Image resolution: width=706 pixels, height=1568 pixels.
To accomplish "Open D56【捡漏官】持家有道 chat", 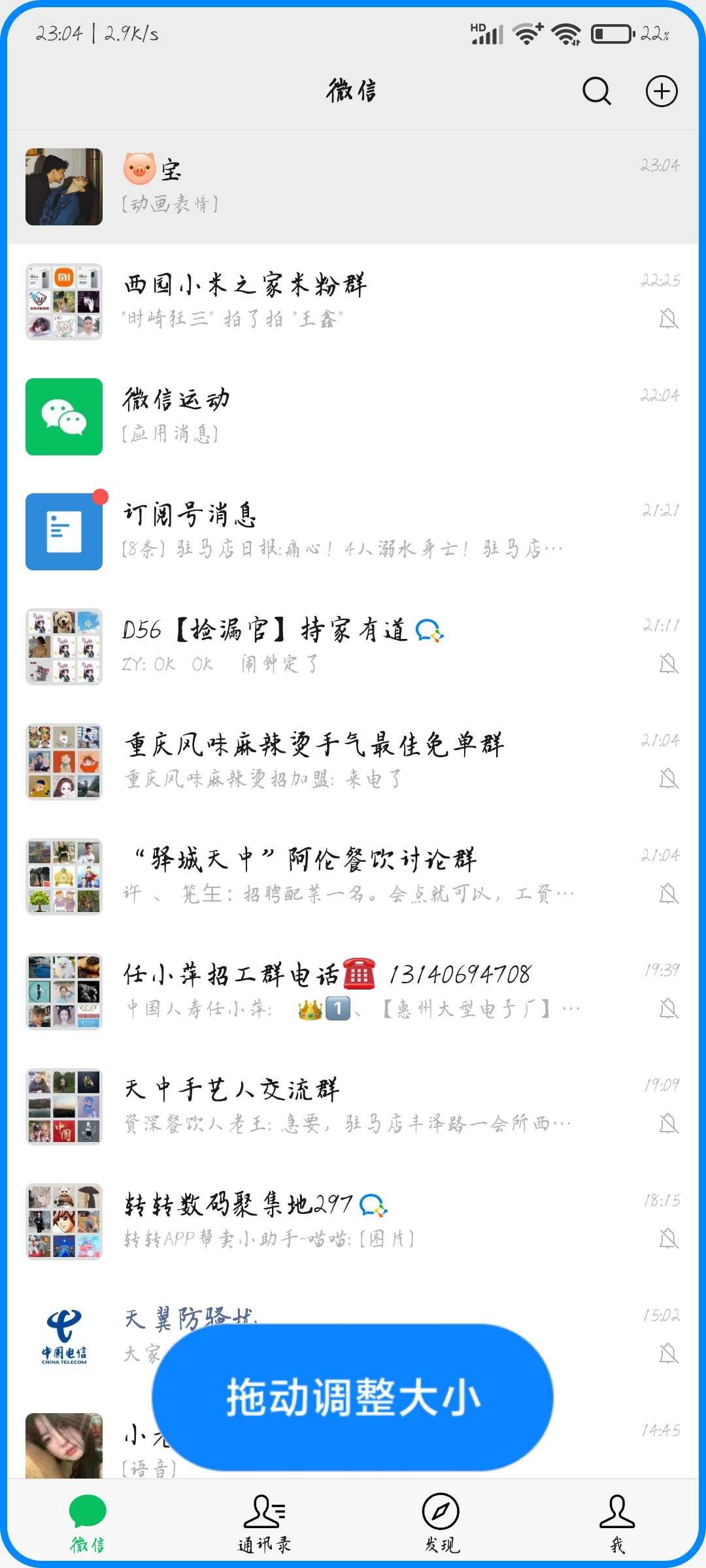I will 353,647.
